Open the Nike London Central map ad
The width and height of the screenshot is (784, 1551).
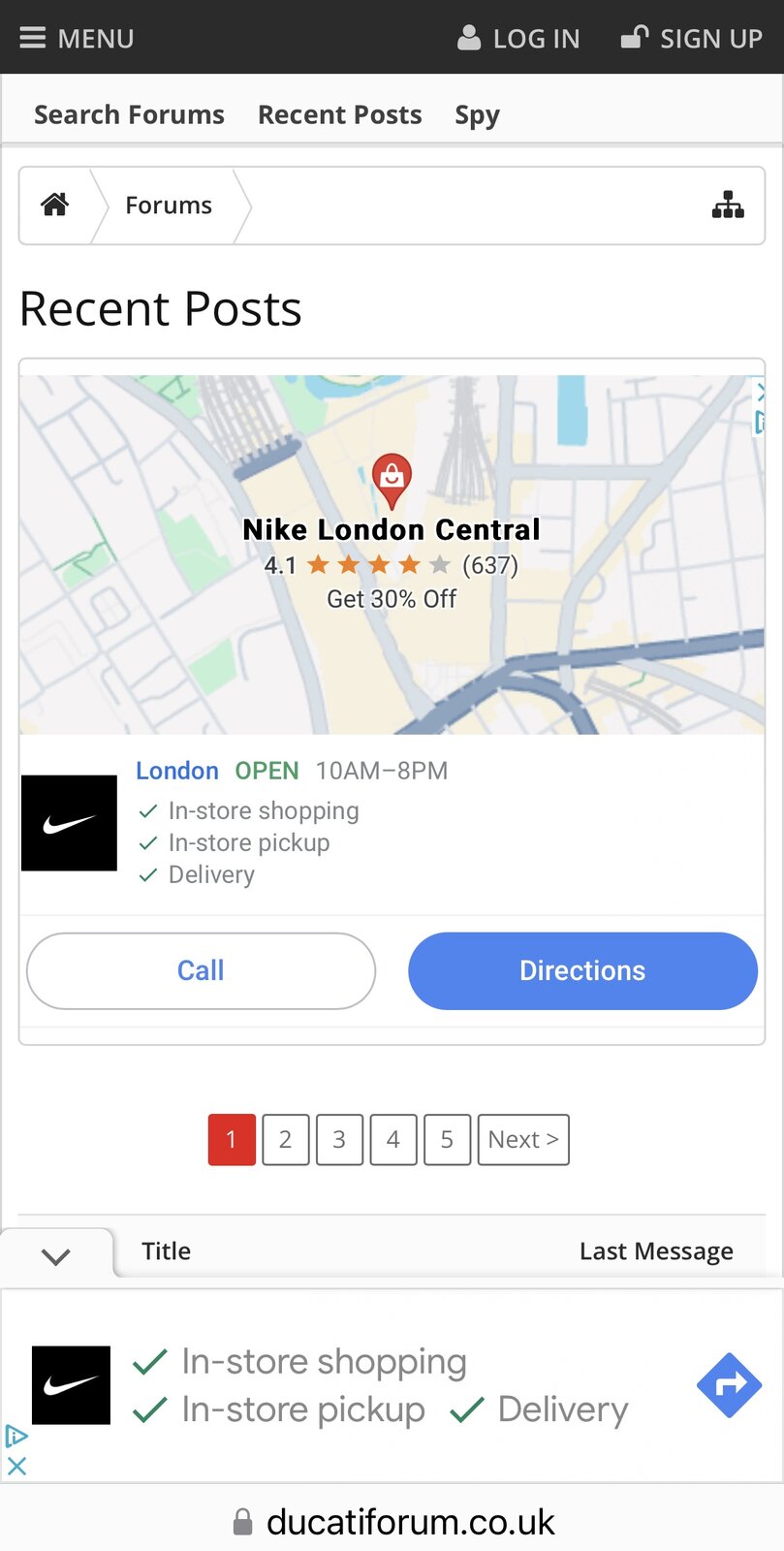click(x=392, y=553)
